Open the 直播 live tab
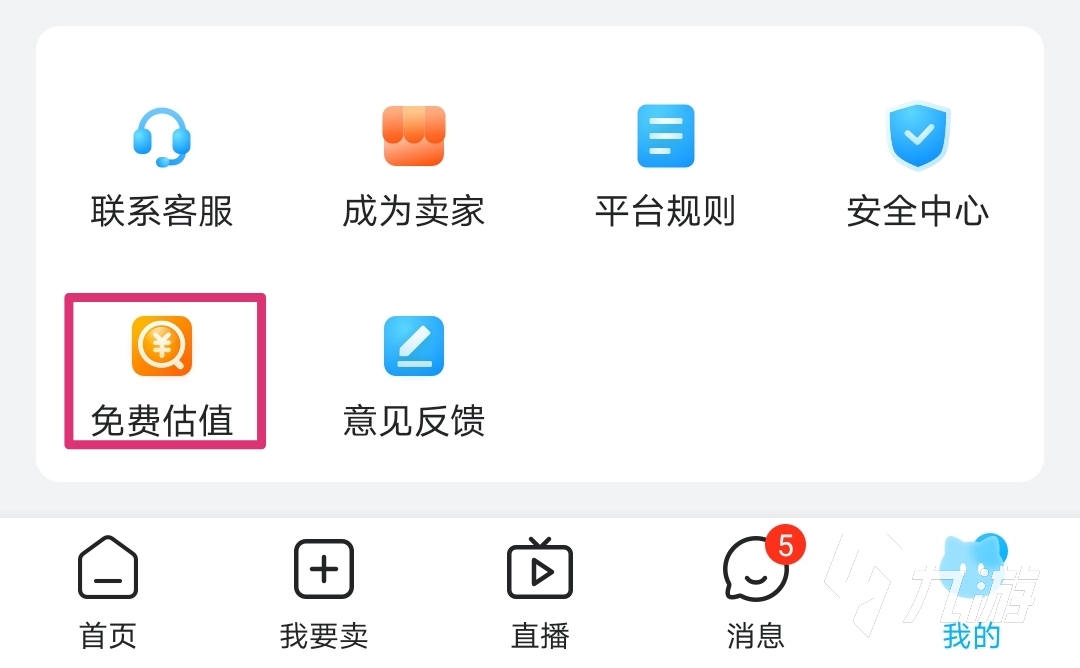 point(540,592)
